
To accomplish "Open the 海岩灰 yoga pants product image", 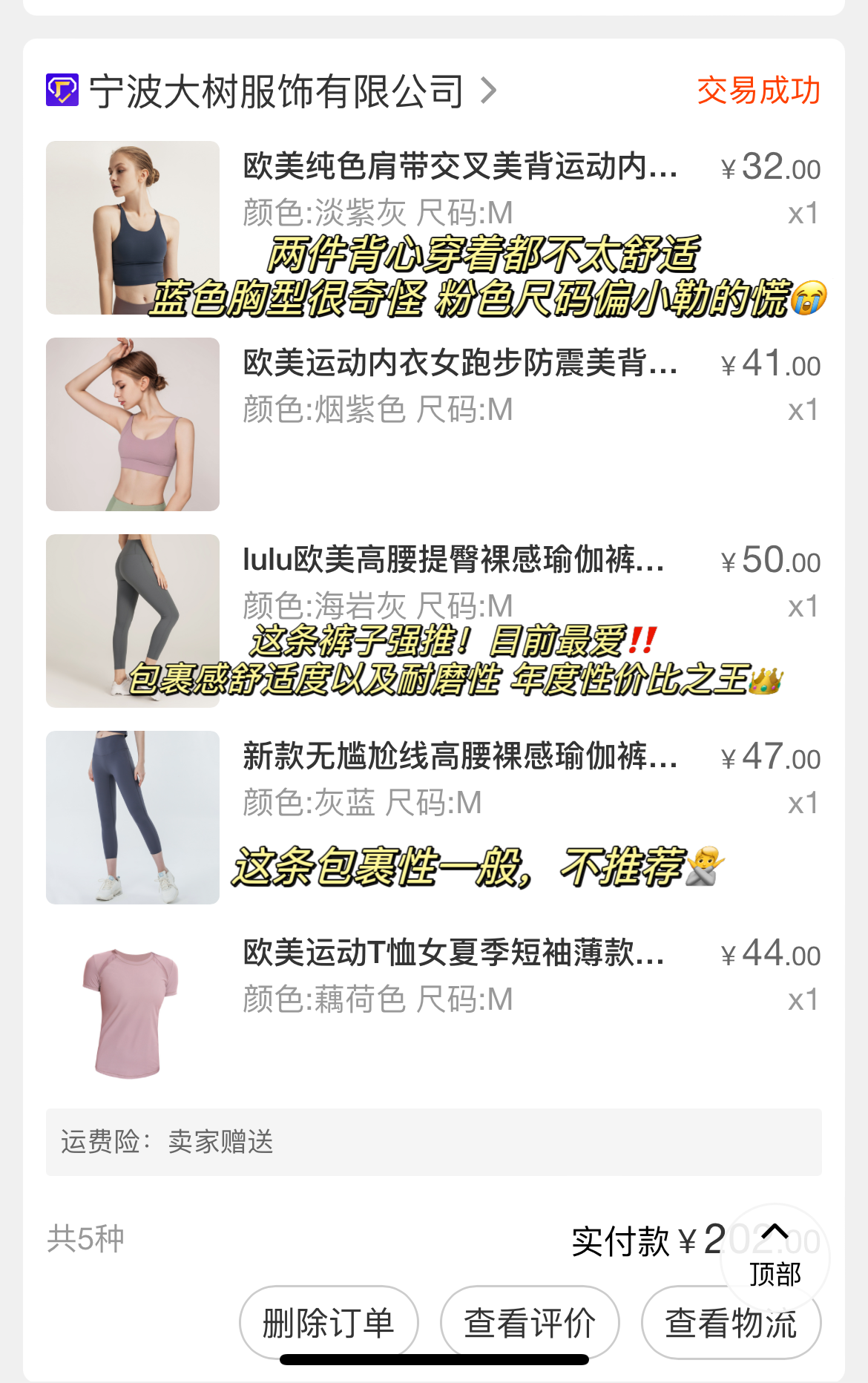I will point(133,621).
